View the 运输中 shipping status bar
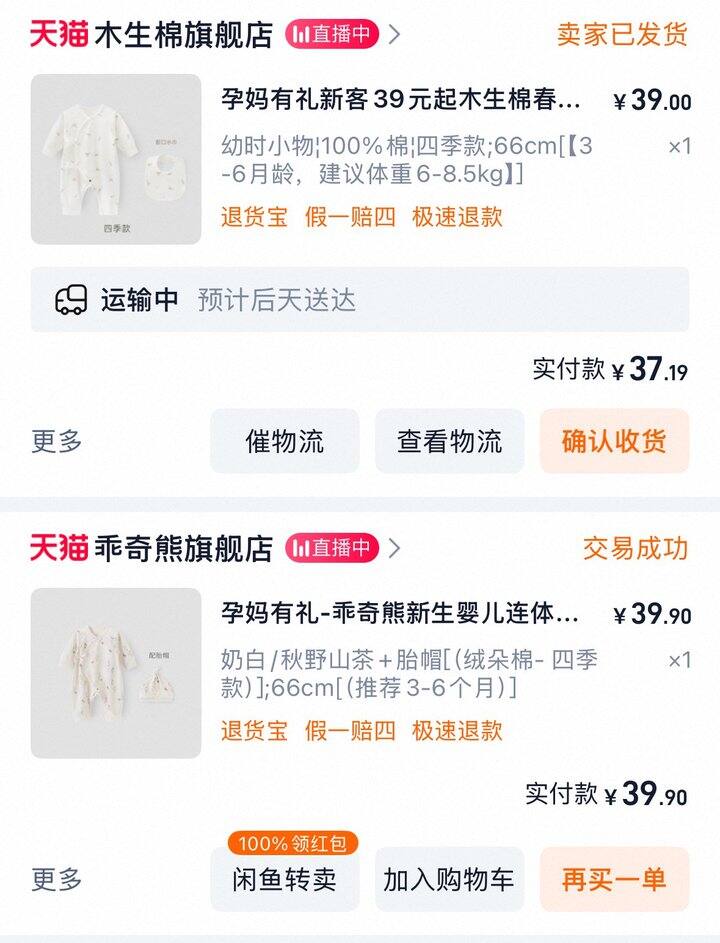720x943 pixels. pos(360,300)
